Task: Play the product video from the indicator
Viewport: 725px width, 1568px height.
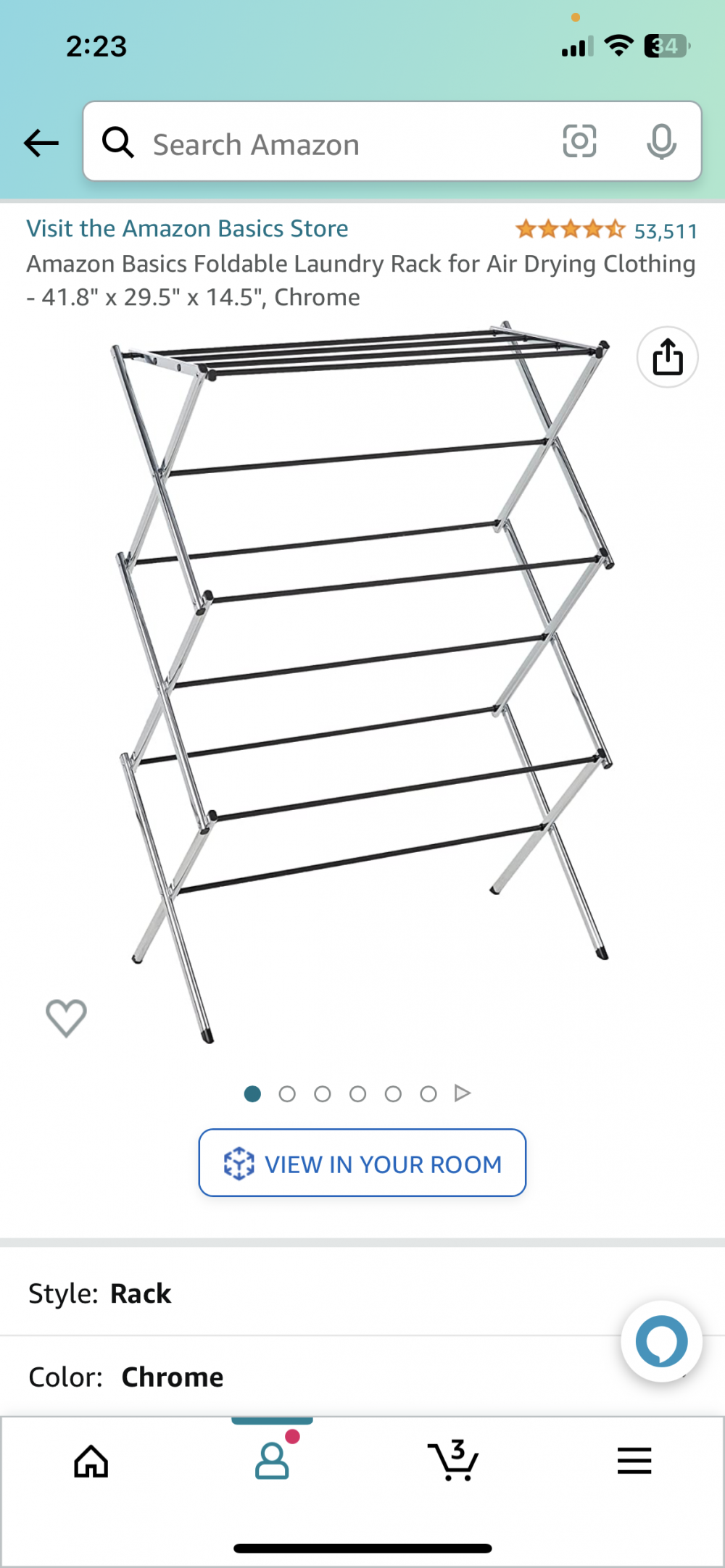Action: pos(463,1093)
